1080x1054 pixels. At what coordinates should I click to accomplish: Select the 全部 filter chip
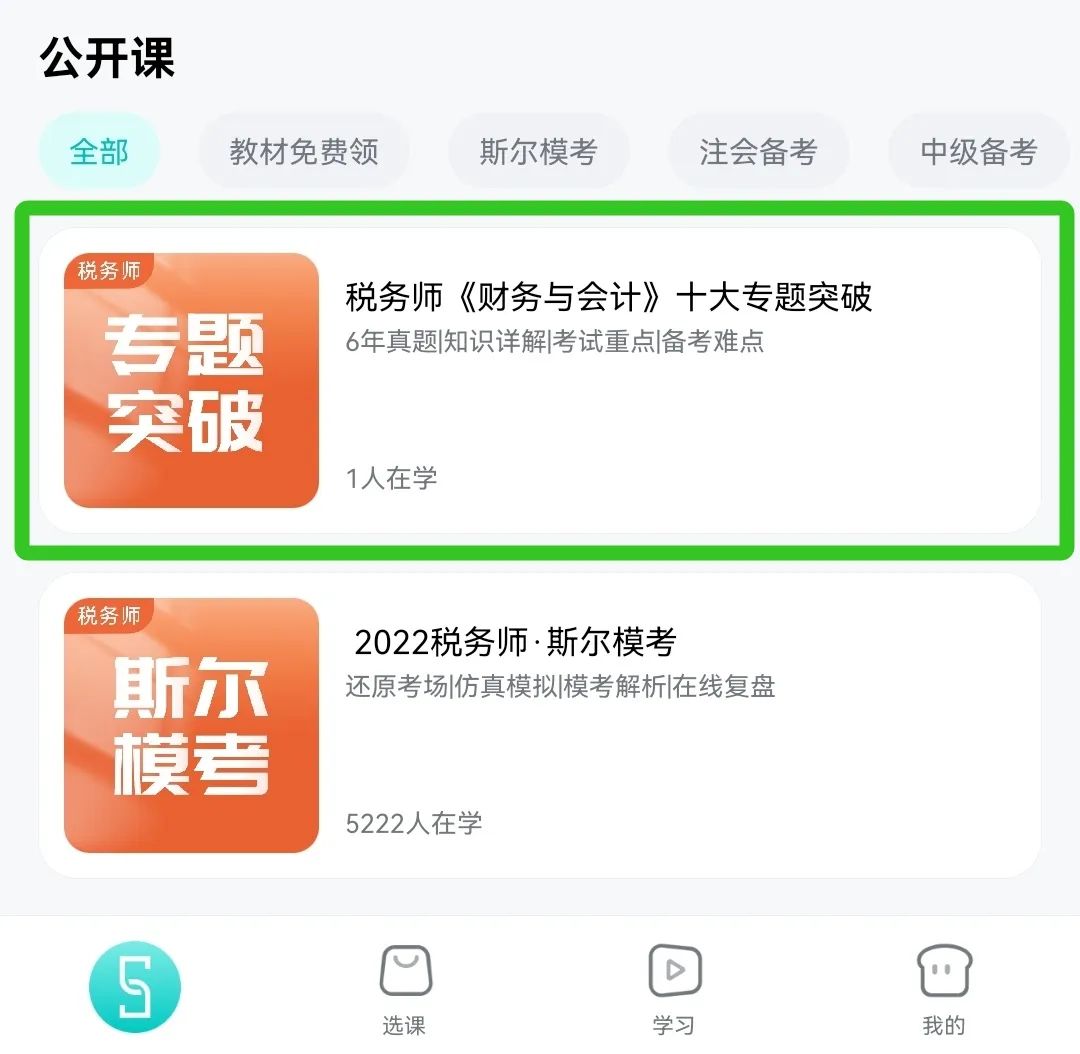99,152
